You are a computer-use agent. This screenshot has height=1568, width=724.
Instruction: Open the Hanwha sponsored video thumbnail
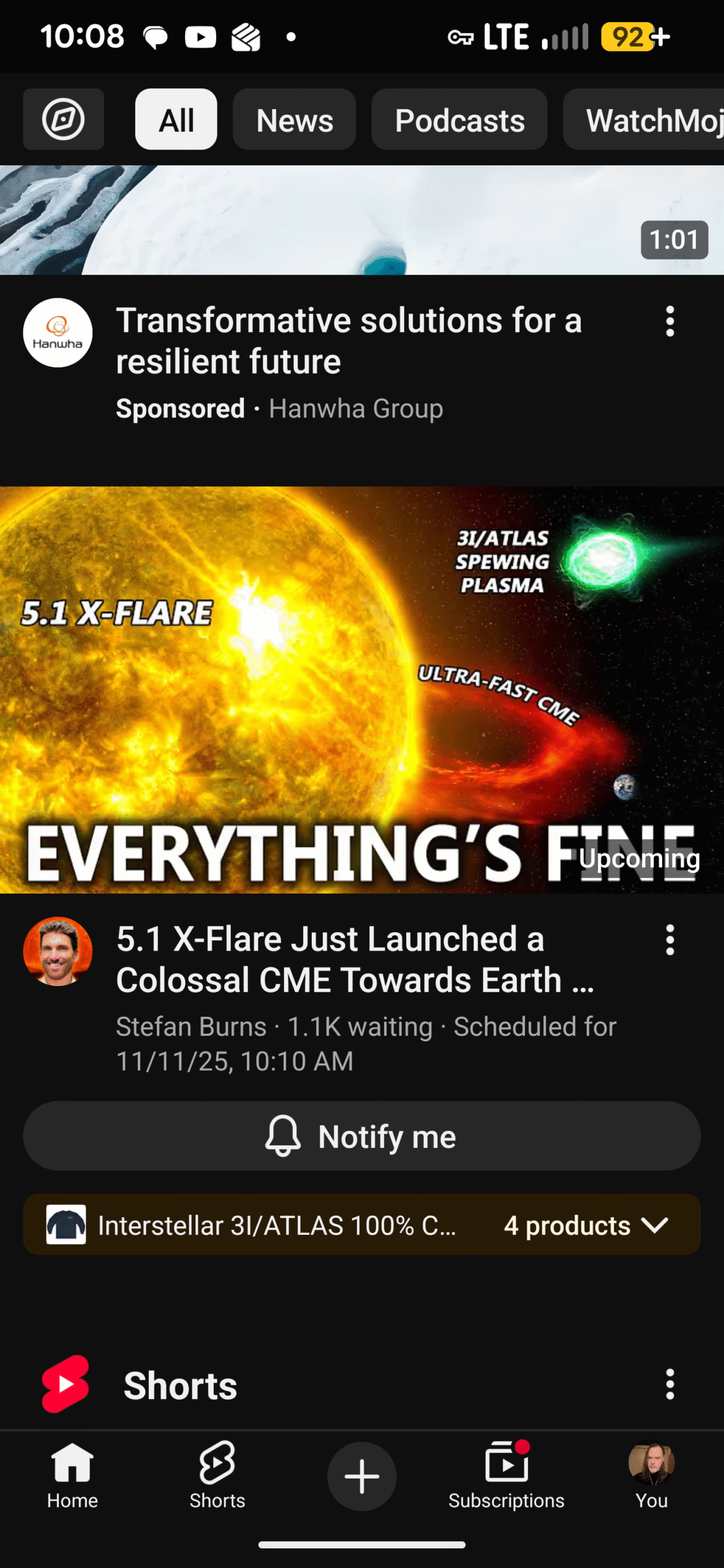pos(361,221)
